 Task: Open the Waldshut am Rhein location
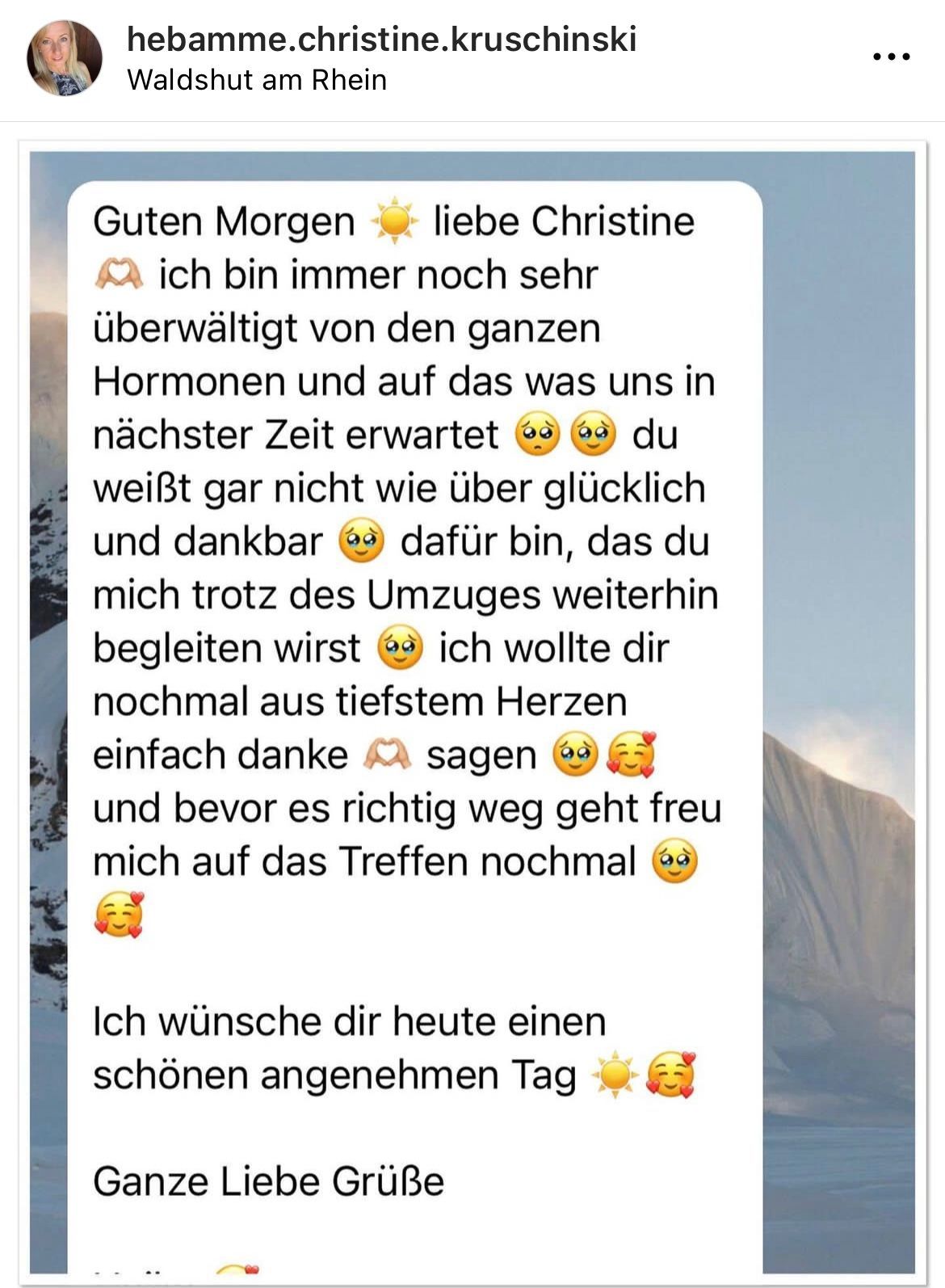pyautogui.click(x=257, y=80)
